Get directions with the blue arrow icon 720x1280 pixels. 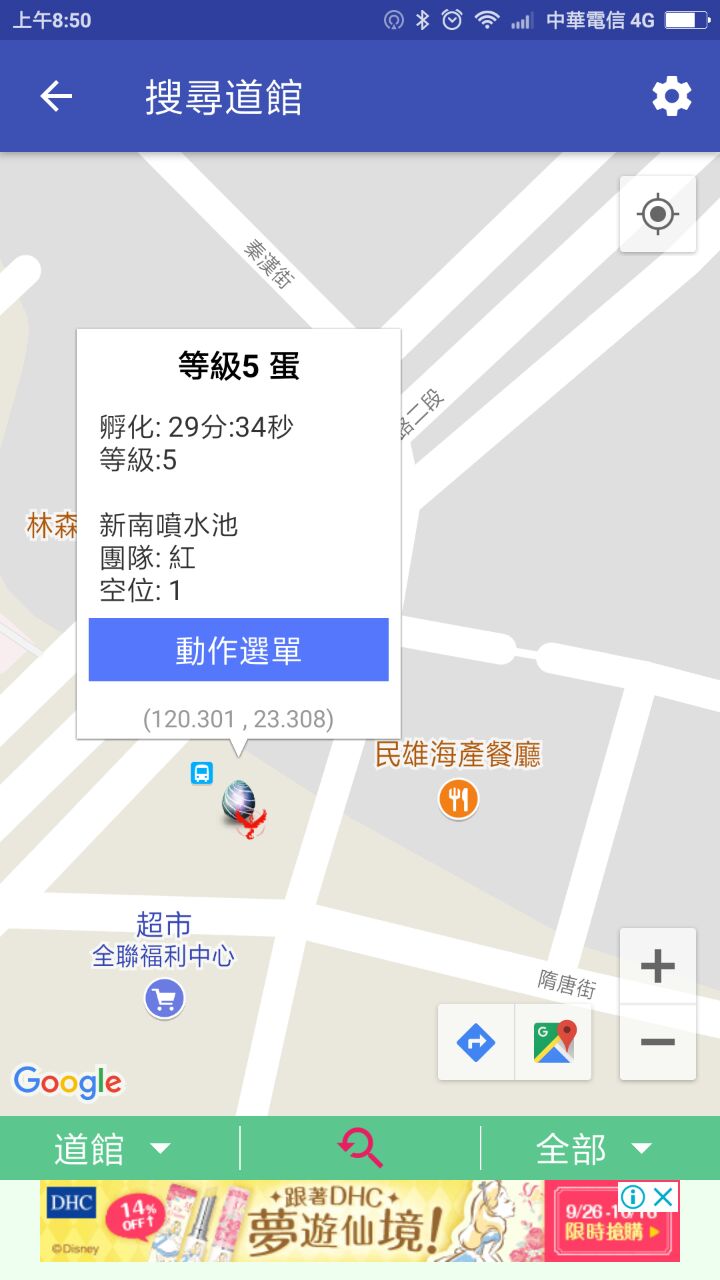(476, 1043)
